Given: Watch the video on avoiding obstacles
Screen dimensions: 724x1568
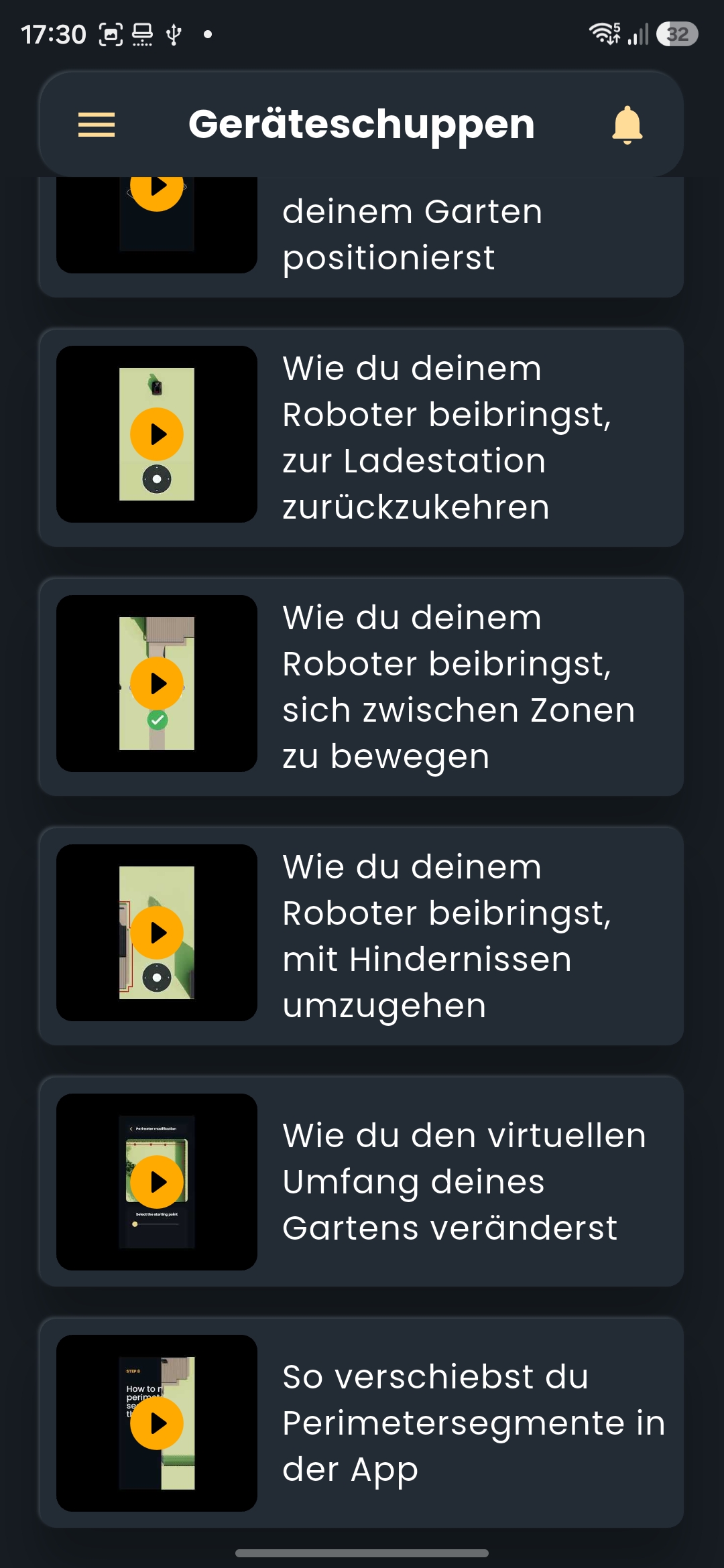Looking at the screenshot, I should pos(157,933).
